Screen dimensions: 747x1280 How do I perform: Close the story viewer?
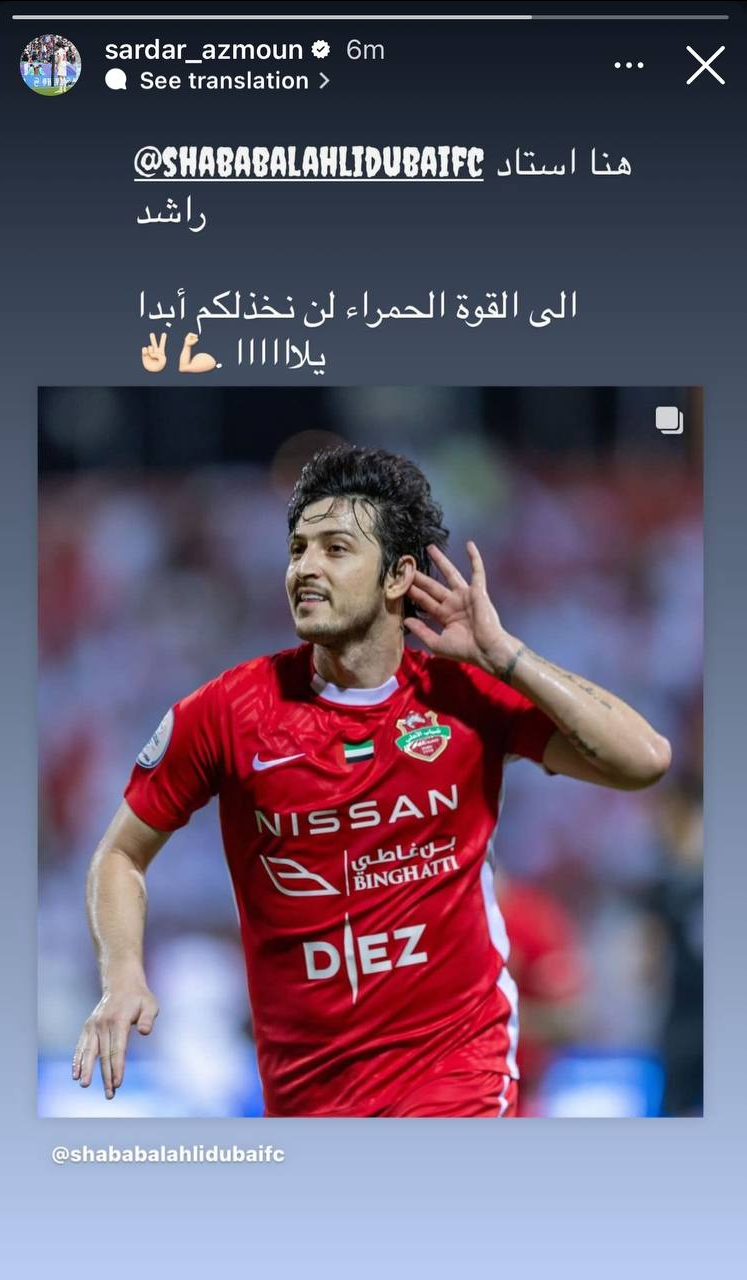705,65
